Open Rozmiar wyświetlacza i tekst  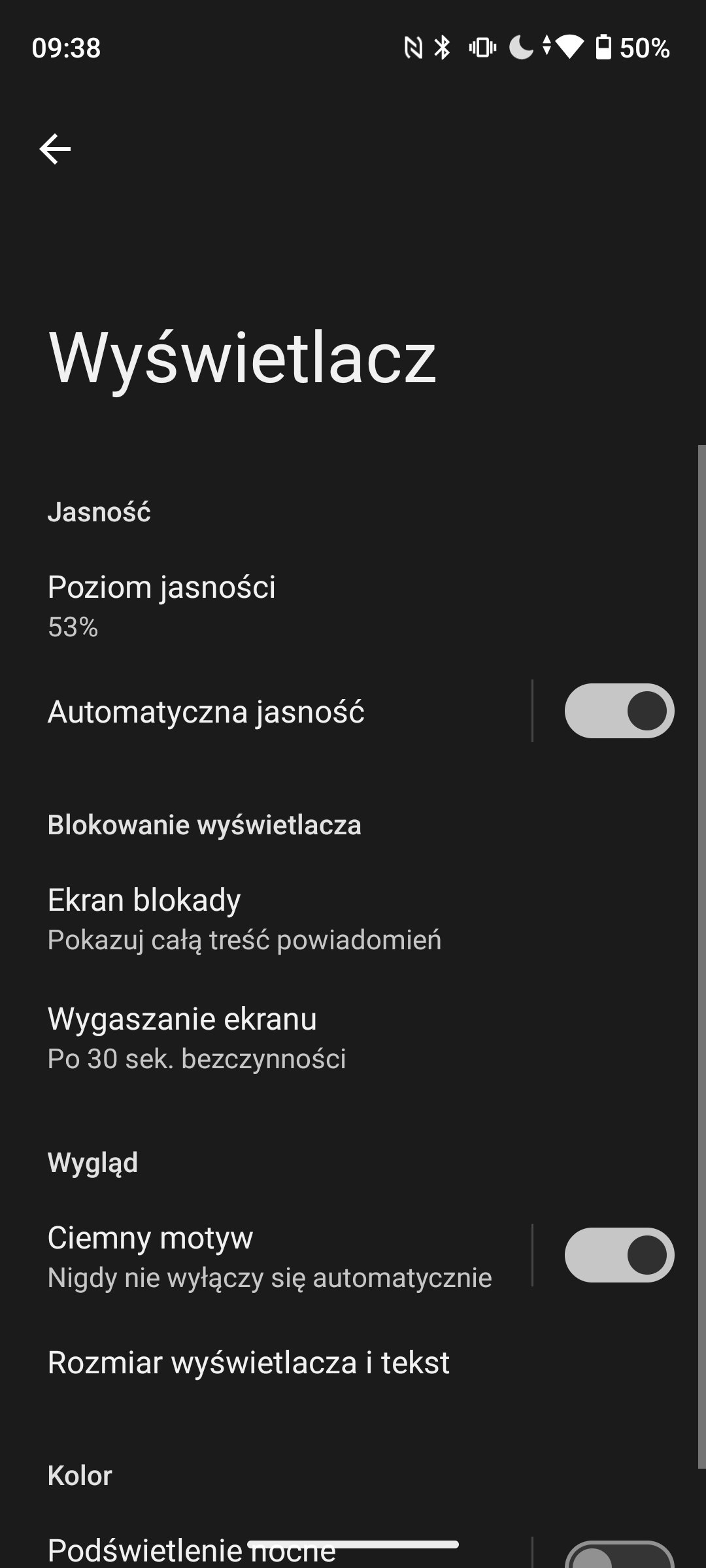353,1363
